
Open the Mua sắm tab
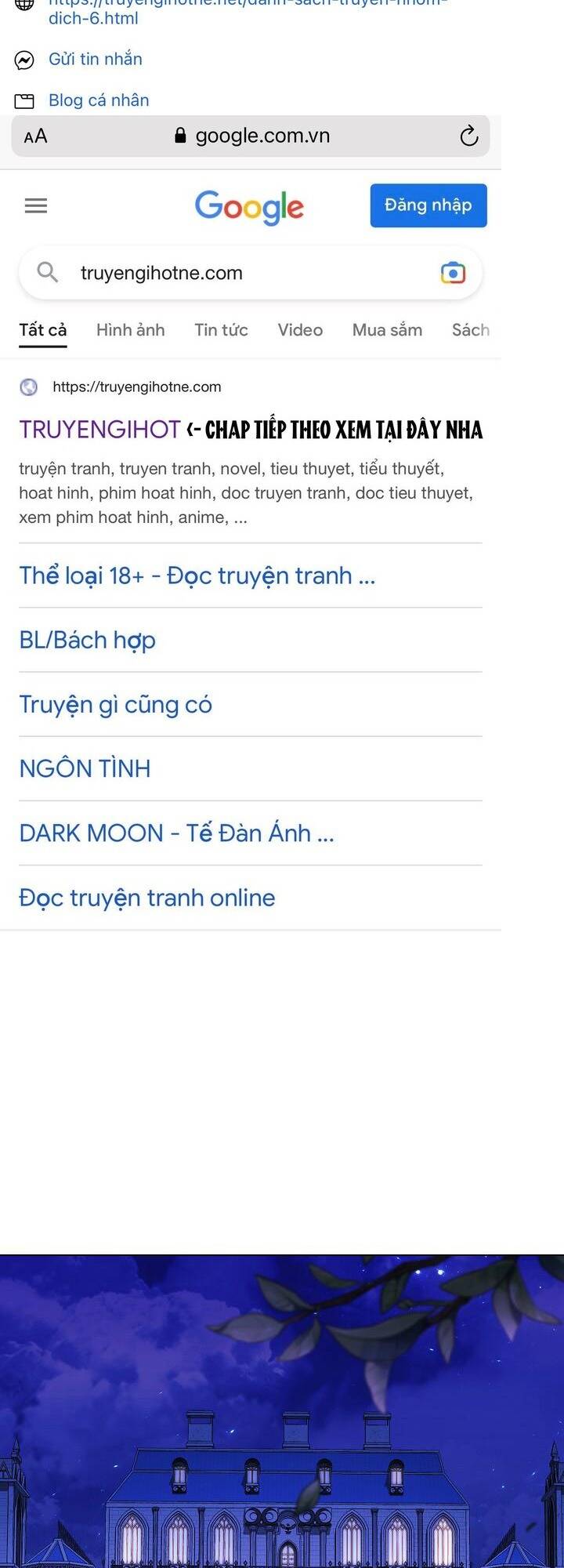pyautogui.click(x=386, y=329)
